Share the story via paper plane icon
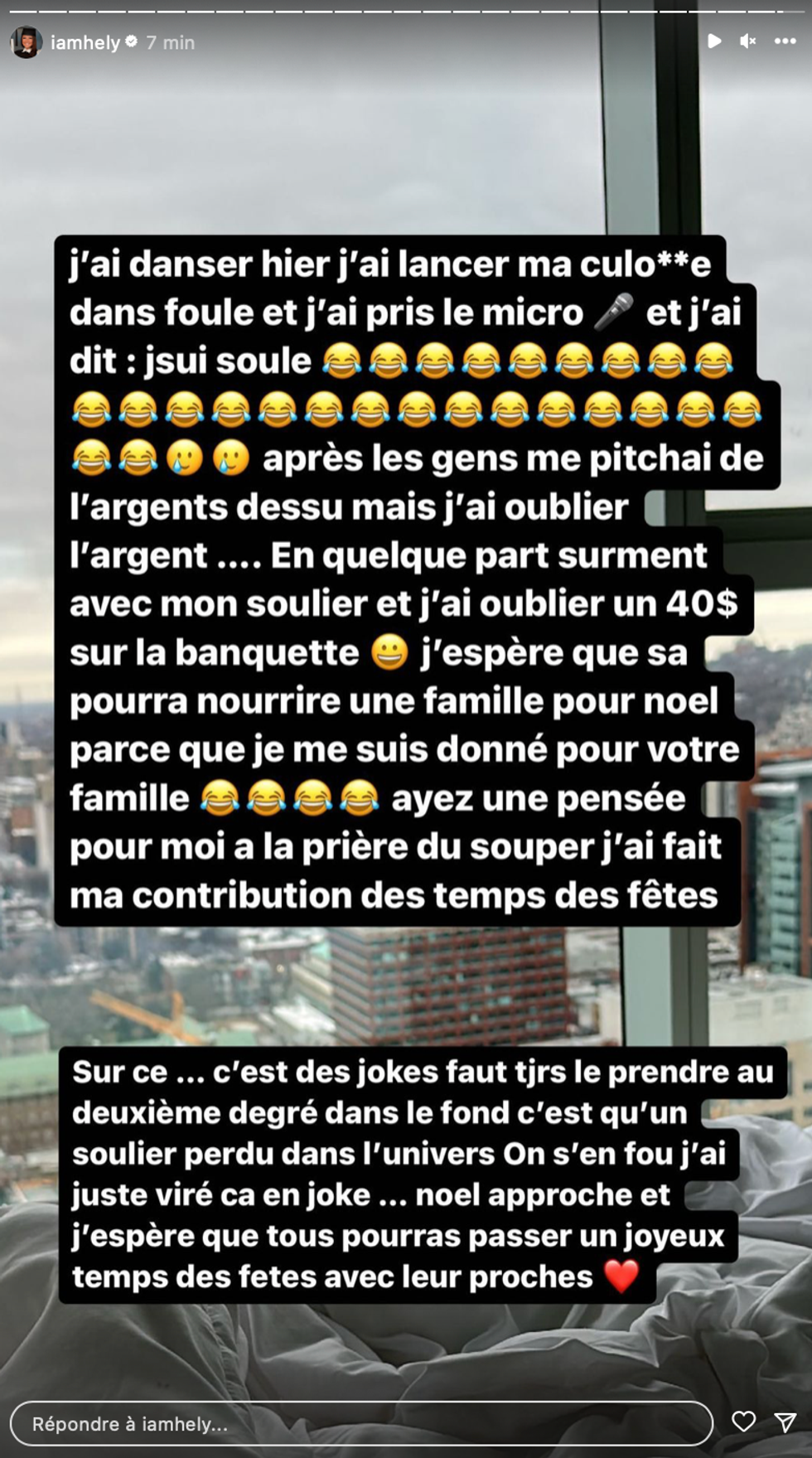 [785, 1422]
